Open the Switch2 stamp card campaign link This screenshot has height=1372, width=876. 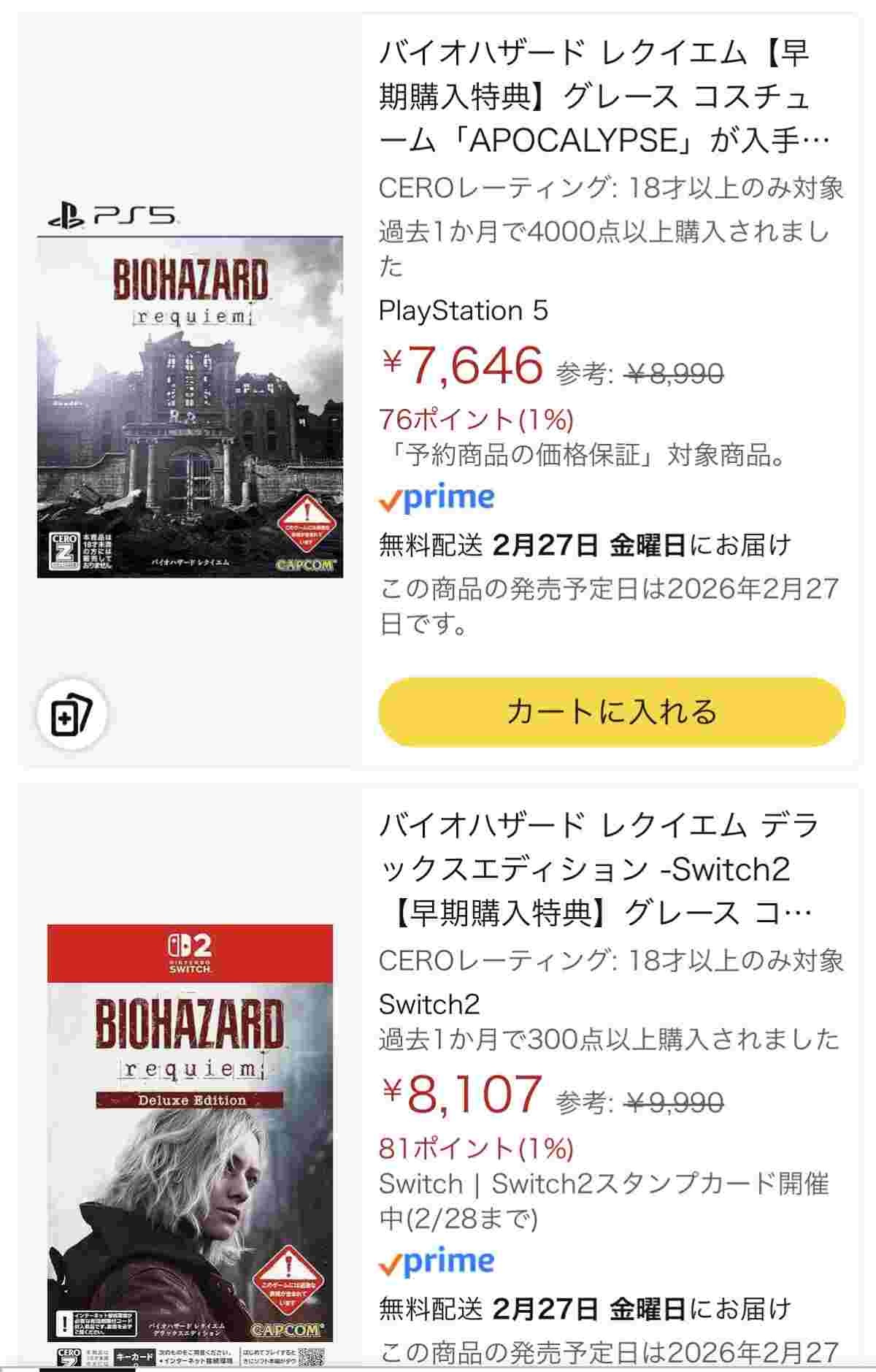click(x=603, y=1200)
